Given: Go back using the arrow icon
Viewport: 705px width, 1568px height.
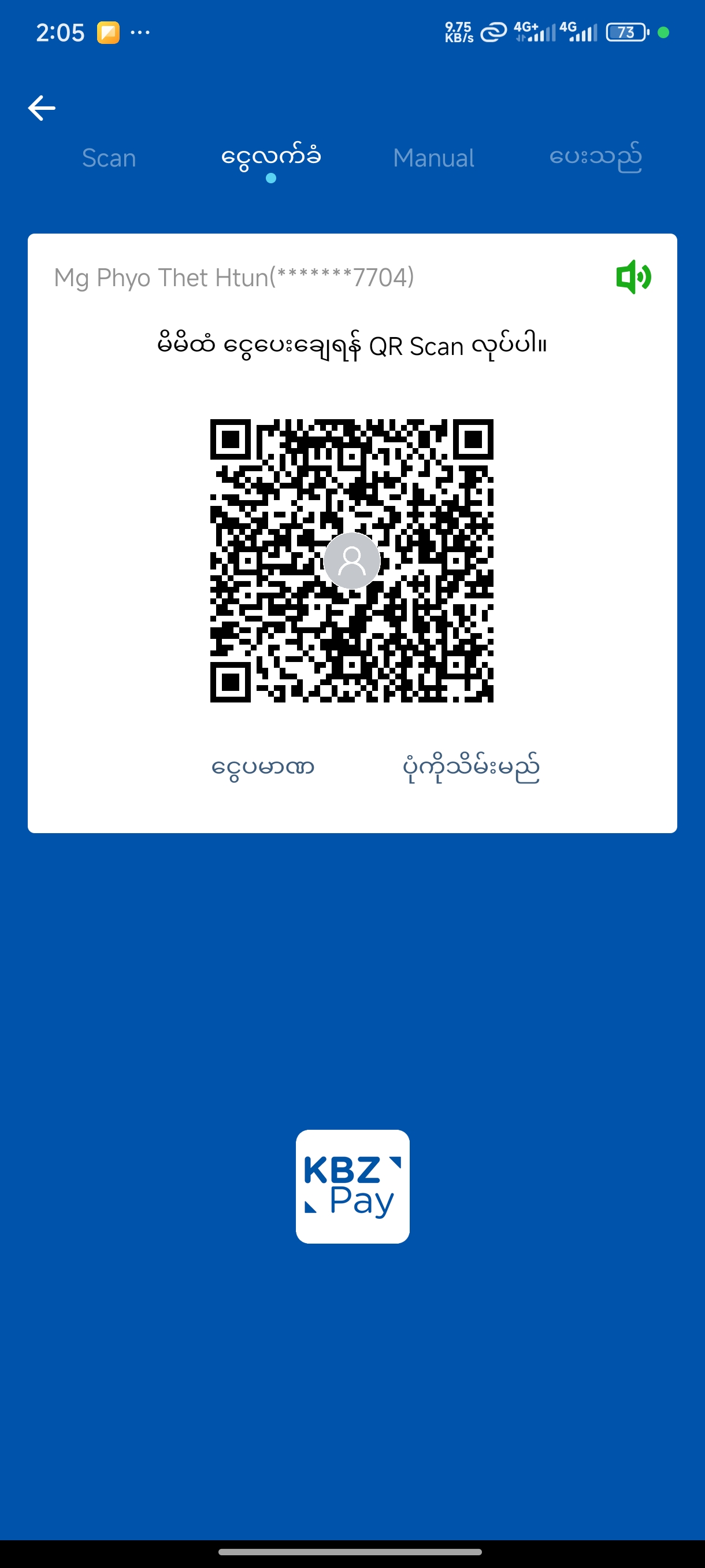Looking at the screenshot, I should click(x=42, y=108).
